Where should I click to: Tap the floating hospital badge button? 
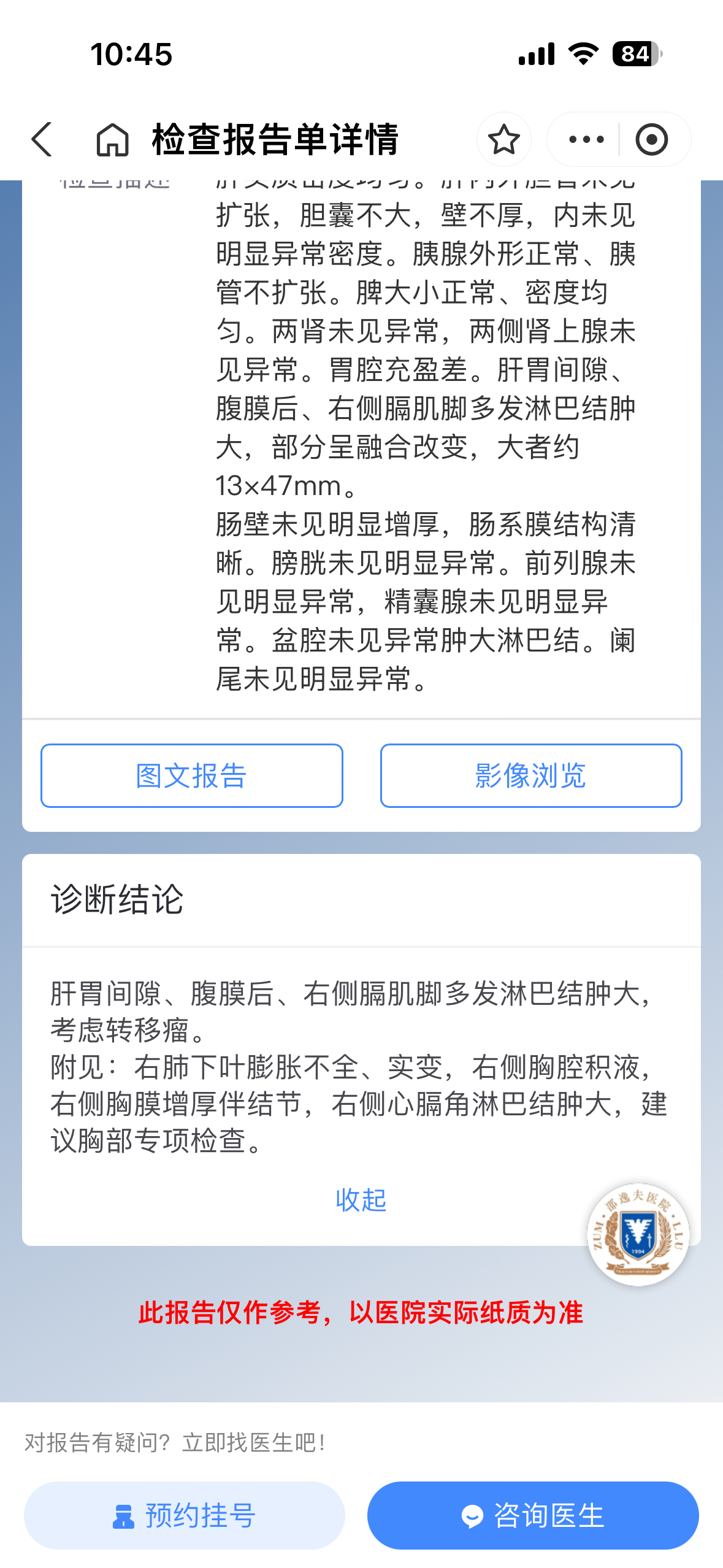(638, 1234)
